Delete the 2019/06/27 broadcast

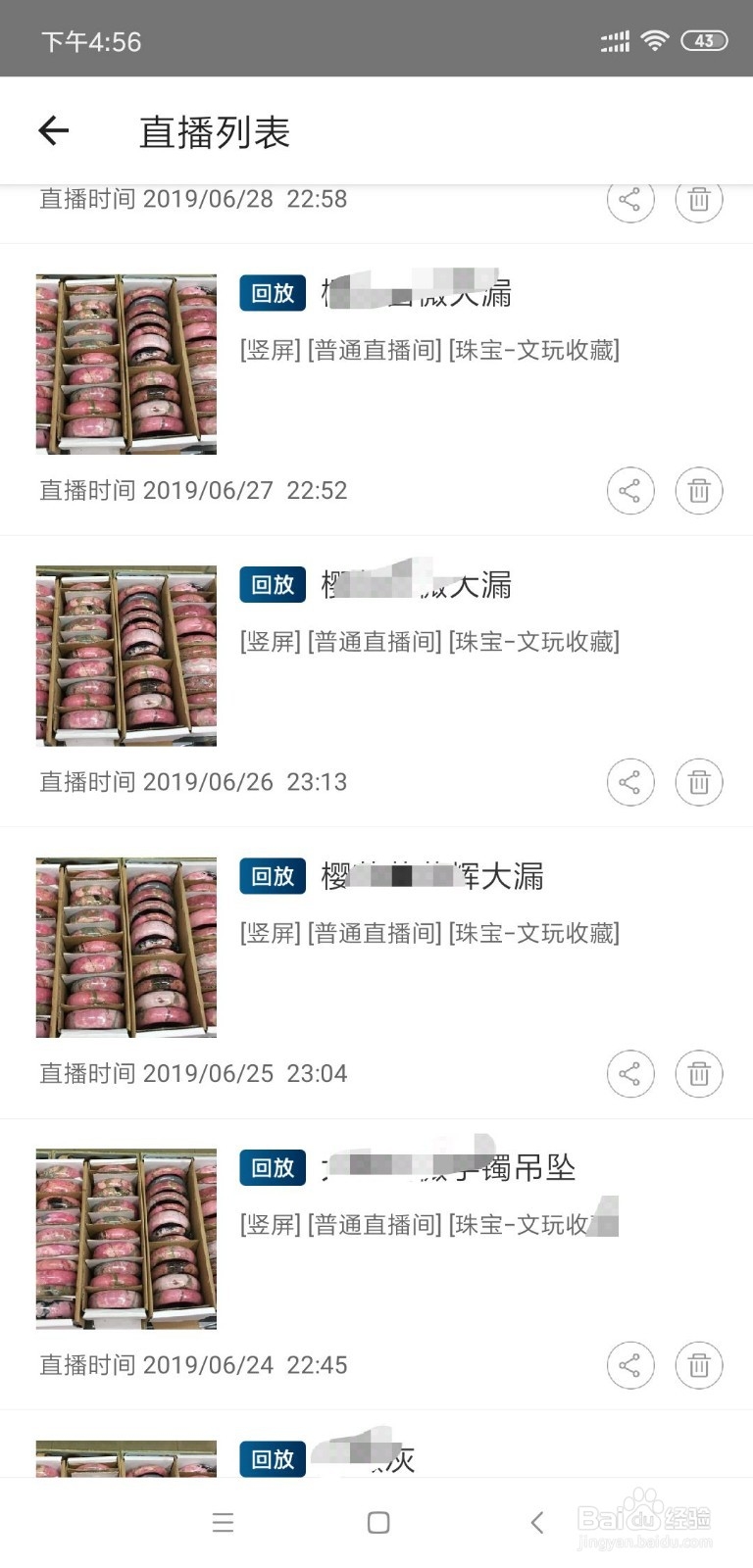(698, 490)
